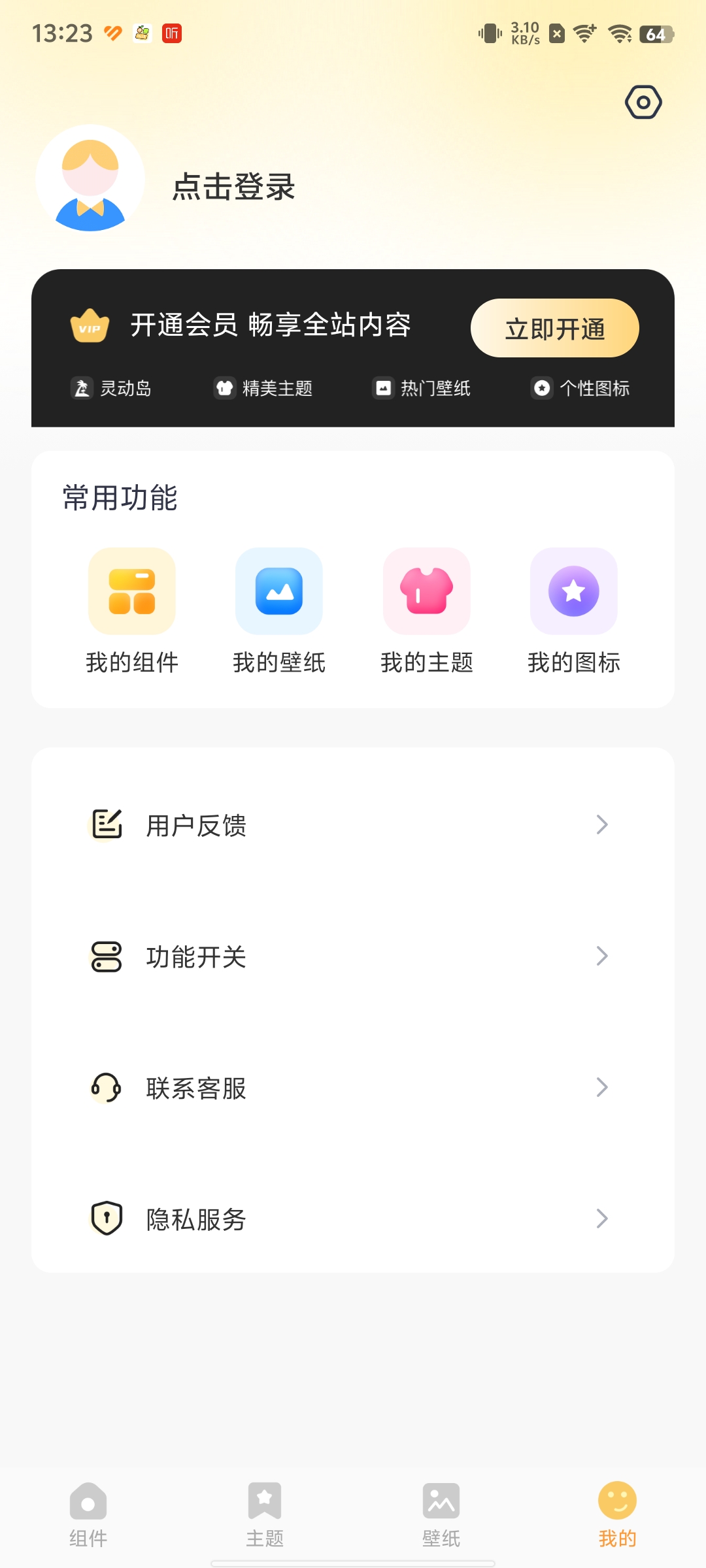Open the 功能开关 feature switches row
This screenshot has width=706, height=1568.
[x=353, y=956]
